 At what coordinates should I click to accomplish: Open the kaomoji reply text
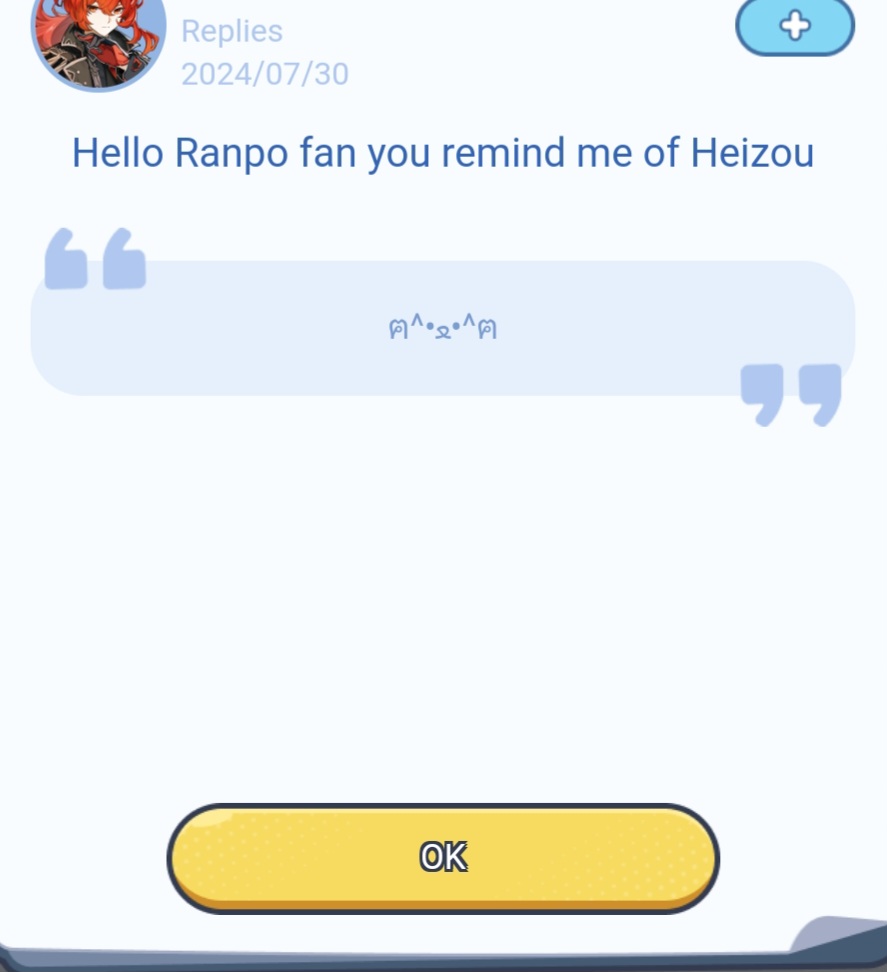tap(440, 328)
